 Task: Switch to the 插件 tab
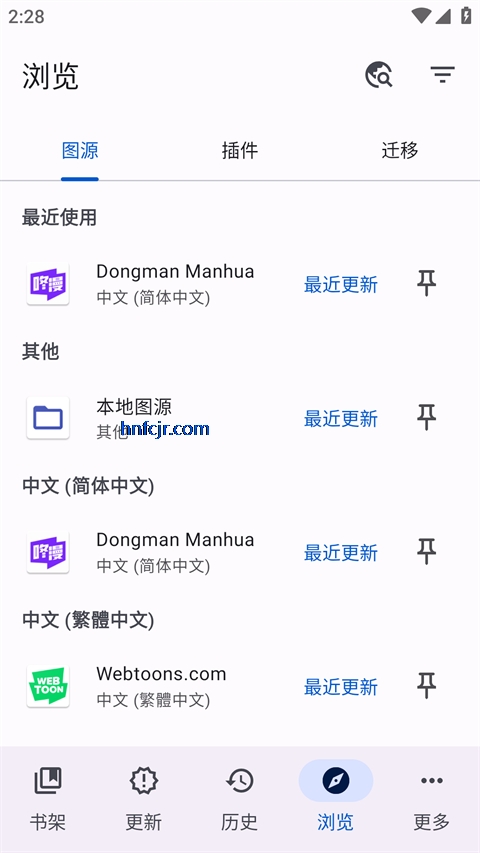coord(240,150)
